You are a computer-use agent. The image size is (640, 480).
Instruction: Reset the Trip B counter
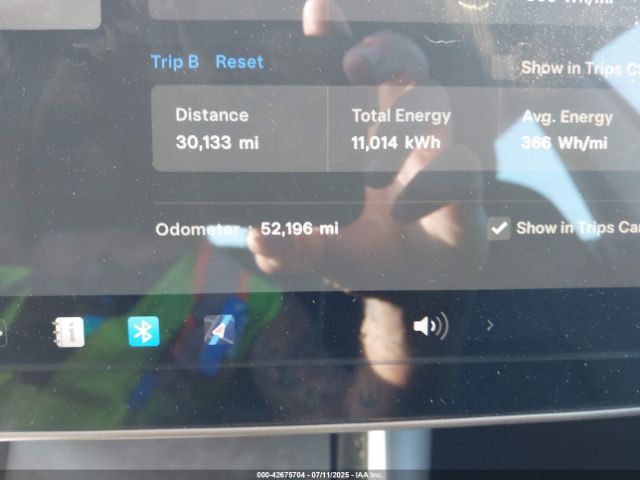pyautogui.click(x=239, y=62)
